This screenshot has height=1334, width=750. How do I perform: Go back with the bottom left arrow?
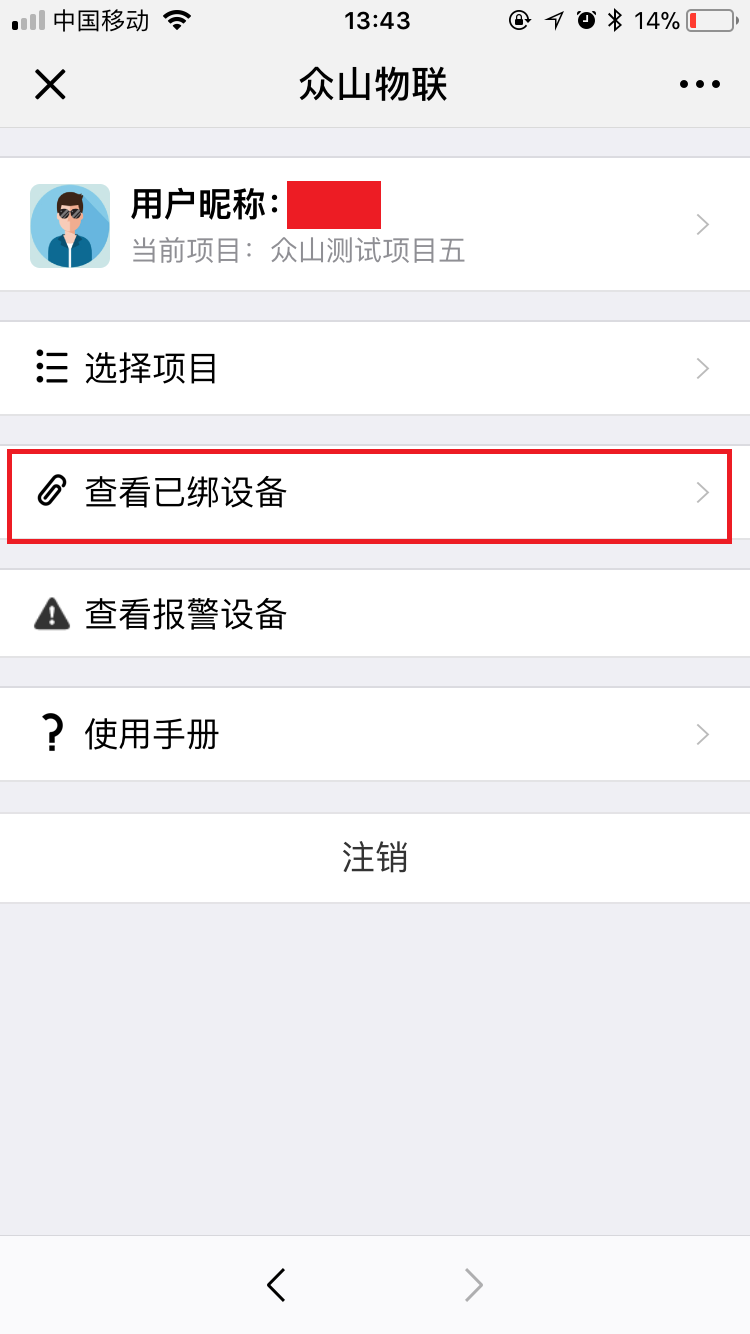277,1285
